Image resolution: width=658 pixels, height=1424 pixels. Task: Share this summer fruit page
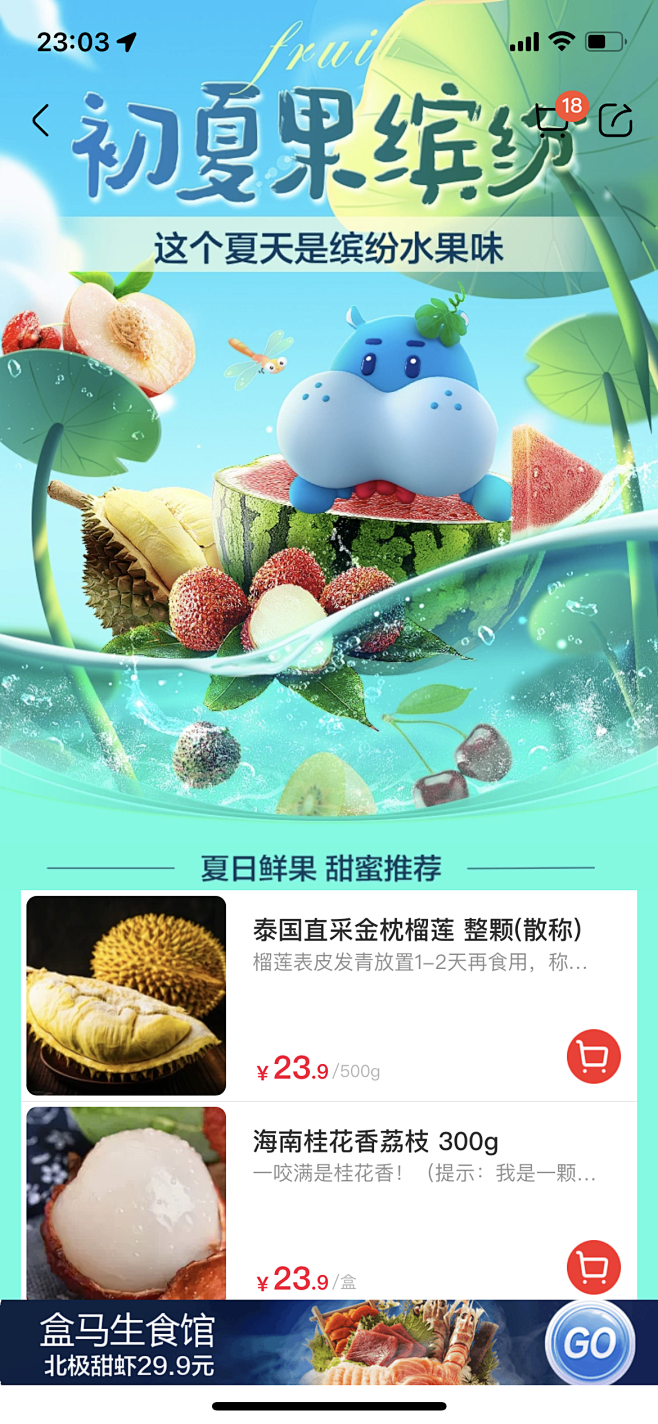pos(616,120)
